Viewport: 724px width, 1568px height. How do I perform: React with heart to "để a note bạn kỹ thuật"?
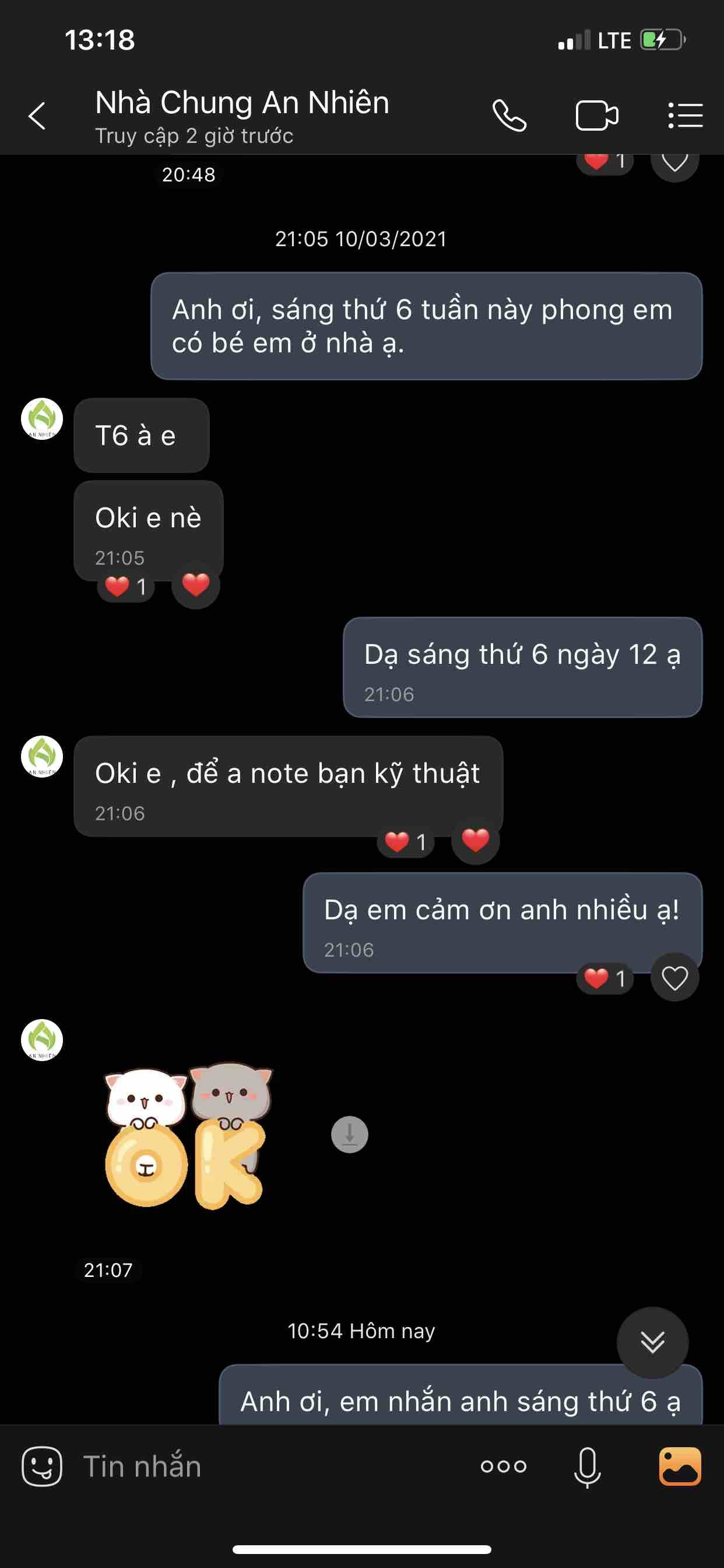coord(475,841)
